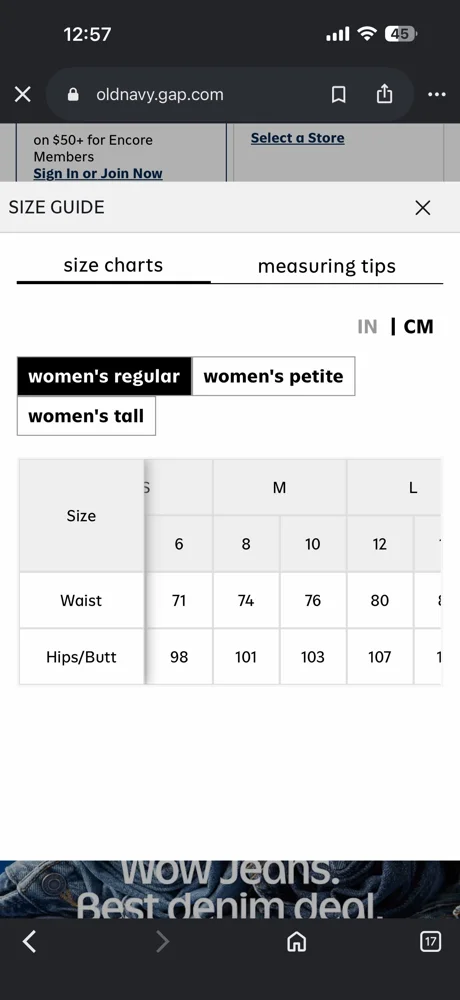Select the size charts tab
This screenshot has width=460, height=1000.
(x=113, y=265)
